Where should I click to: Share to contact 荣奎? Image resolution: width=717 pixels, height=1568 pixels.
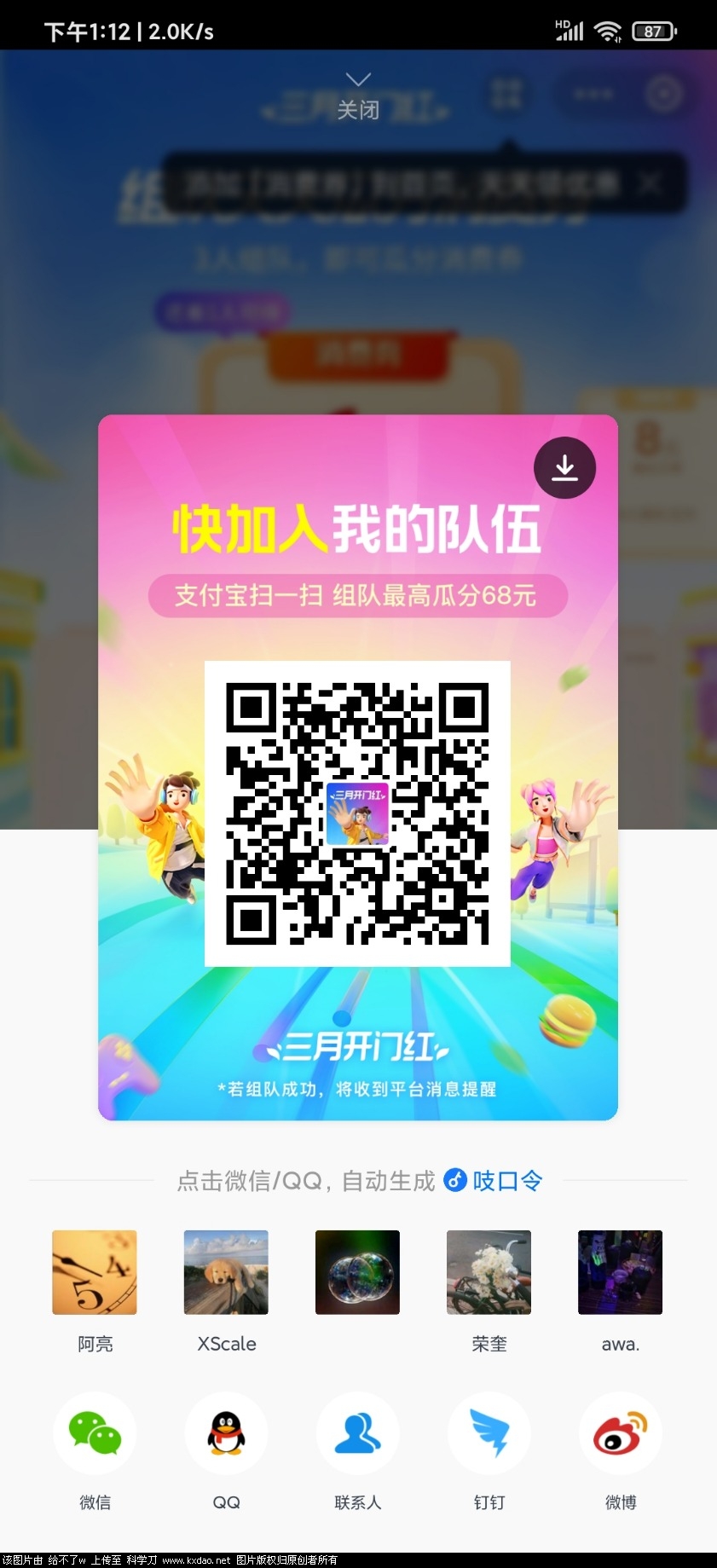[x=489, y=1272]
